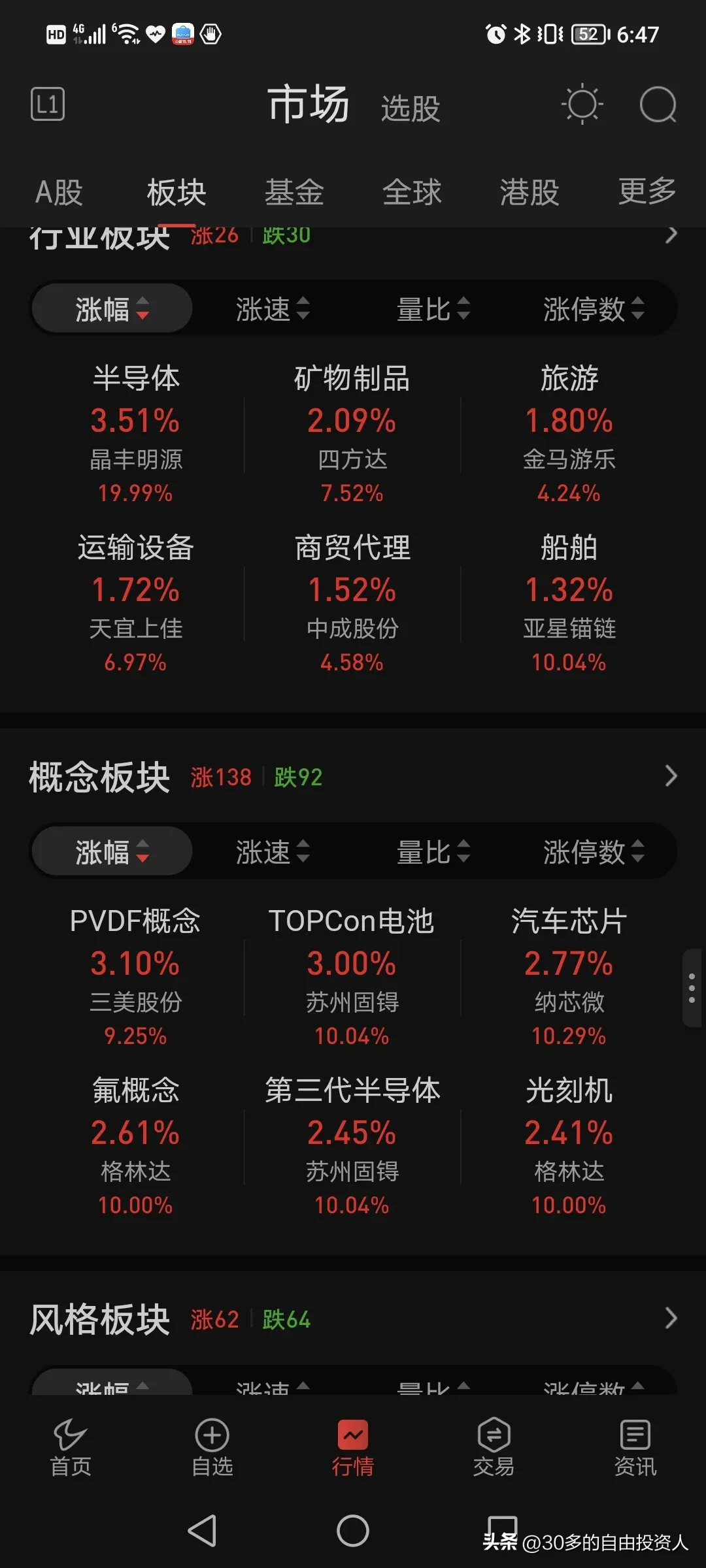706x1568 pixels.
Task: View the 旅游 sector card
Action: pos(569,434)
